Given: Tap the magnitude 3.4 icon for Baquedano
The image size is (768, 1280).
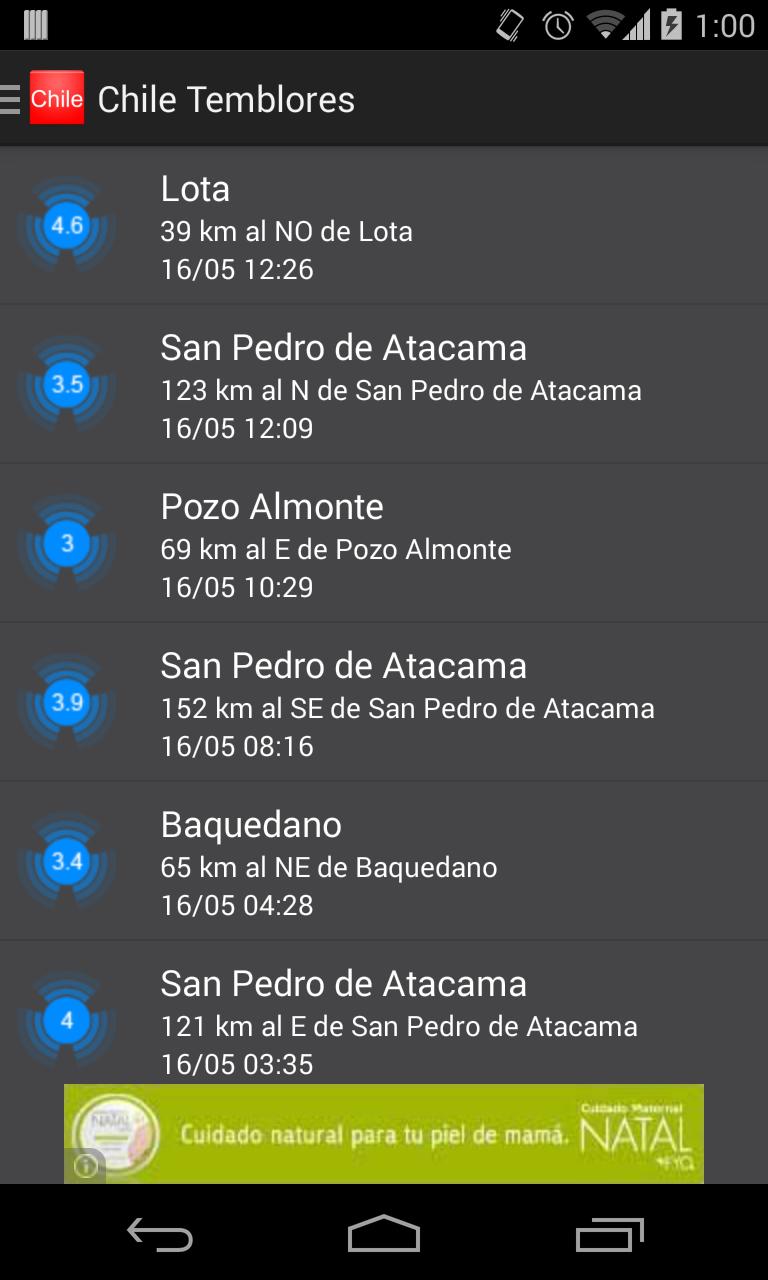Looking at the screenshot, I should pos(66,860).
